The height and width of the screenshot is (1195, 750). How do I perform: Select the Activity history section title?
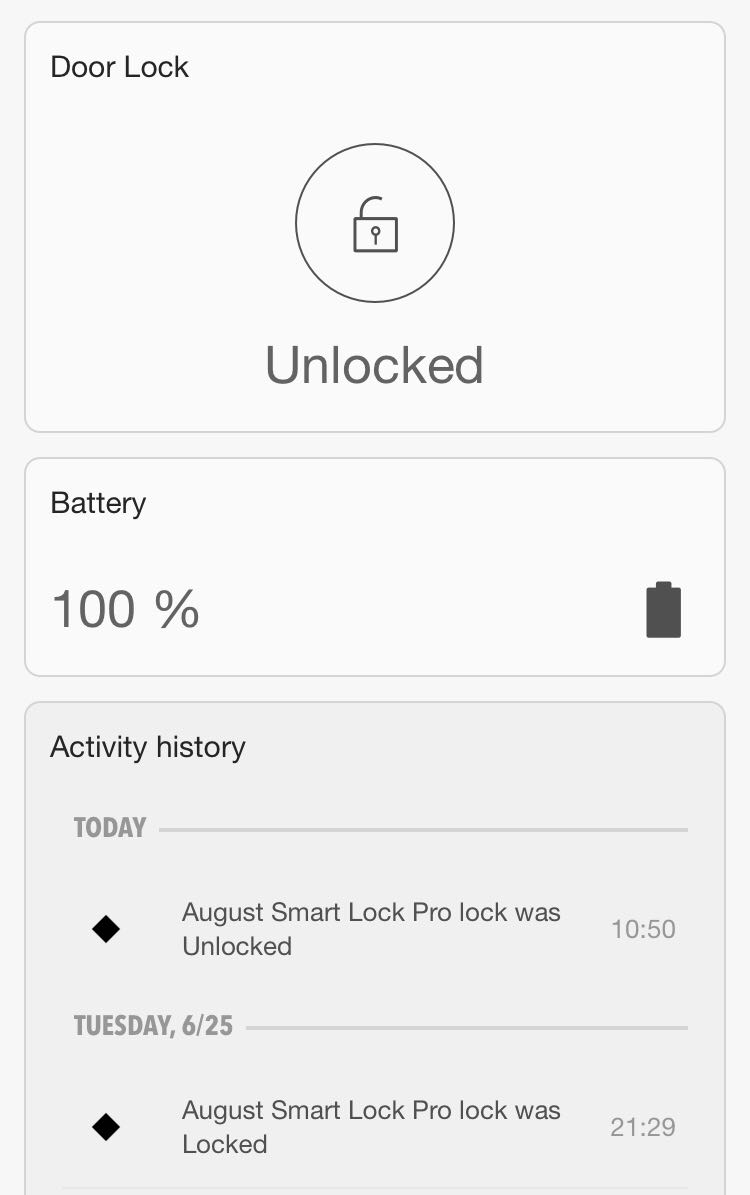[x=147, y=746]
